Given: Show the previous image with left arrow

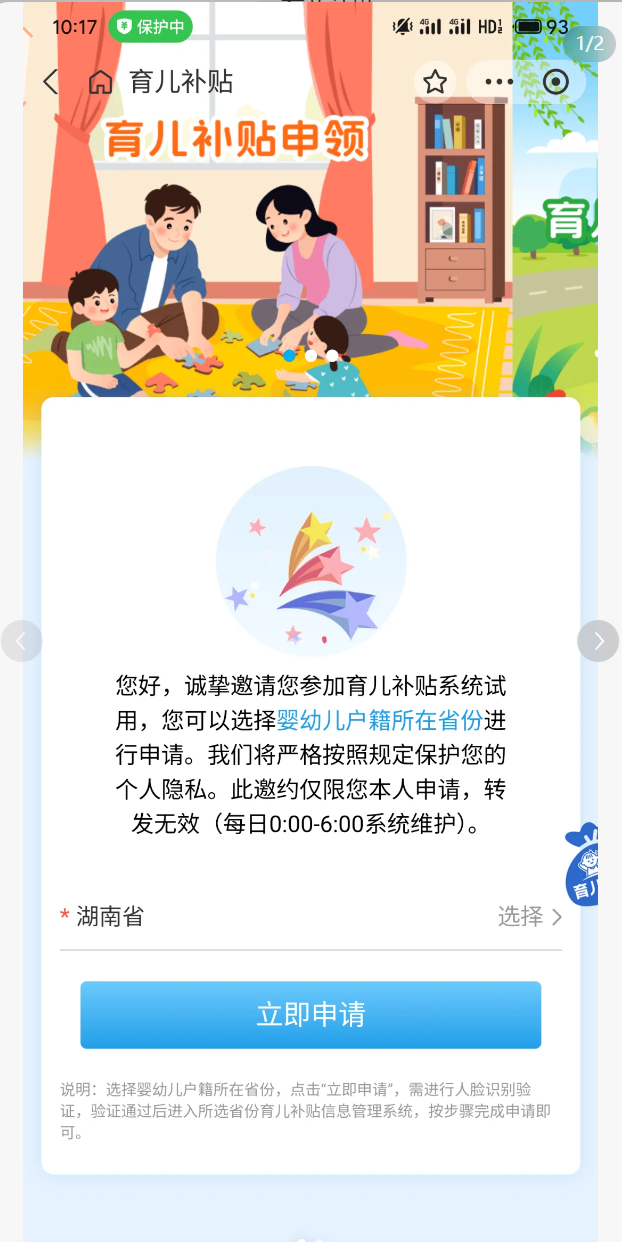Looking at the screenshot, I should coord(22,641).
